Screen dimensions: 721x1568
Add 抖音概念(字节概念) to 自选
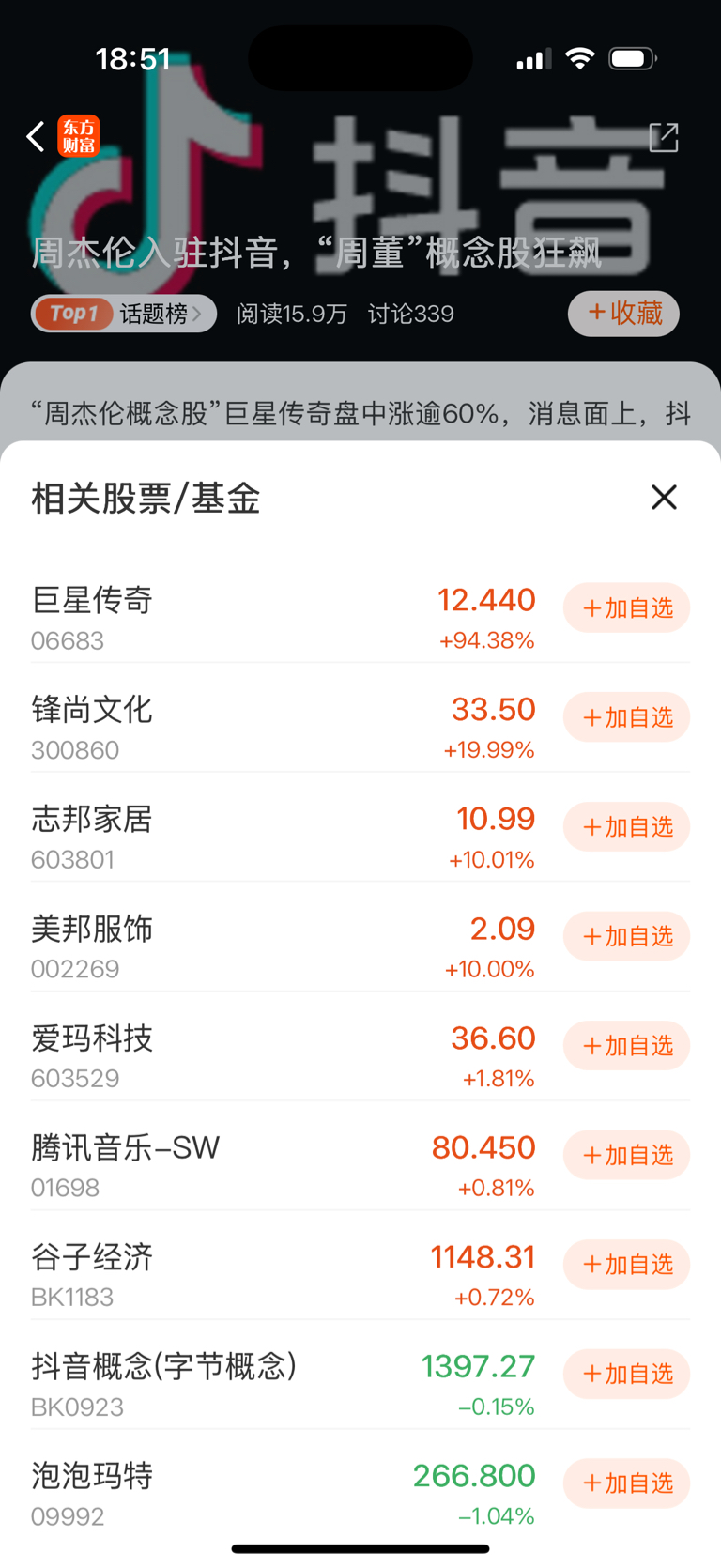pos(627,1375)
